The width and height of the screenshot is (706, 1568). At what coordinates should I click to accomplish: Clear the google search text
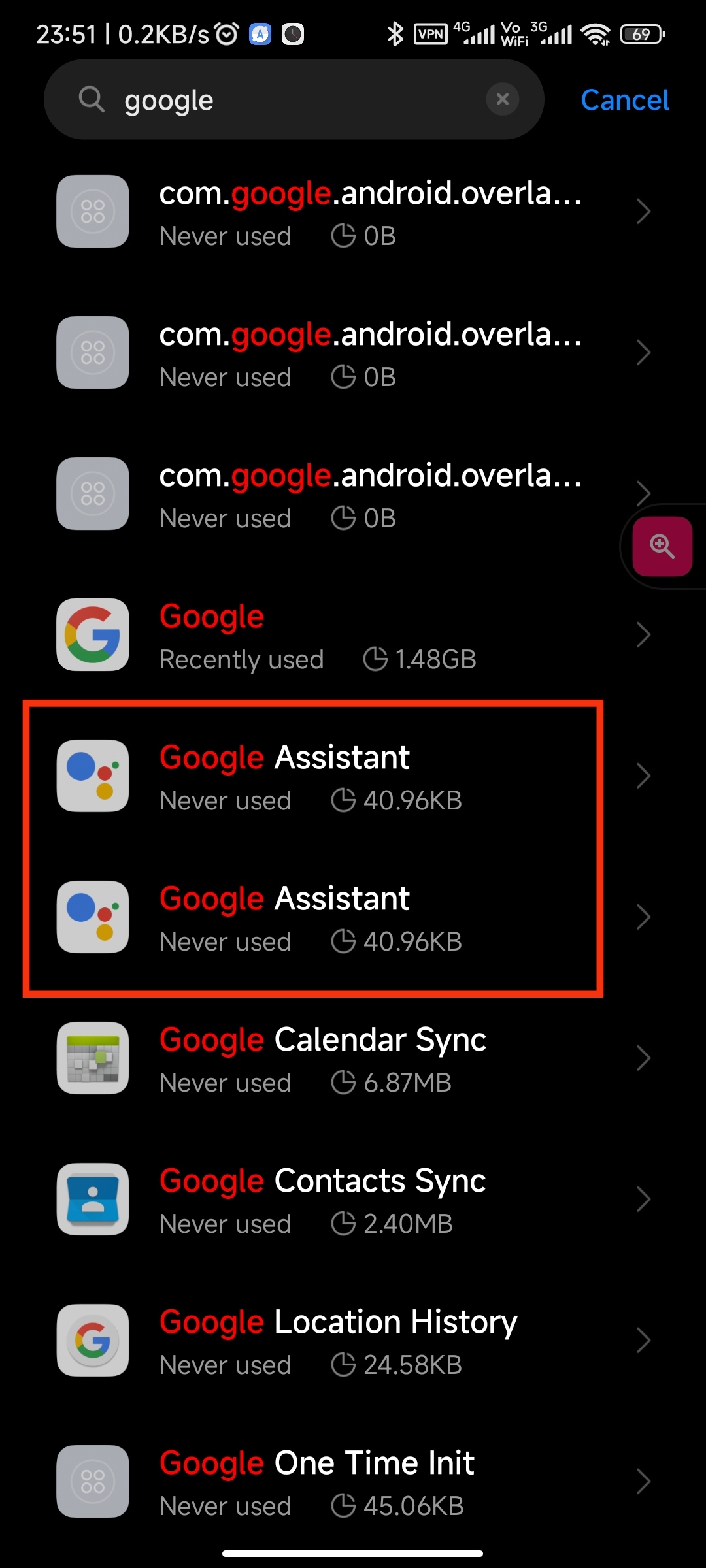pos(502,99)
